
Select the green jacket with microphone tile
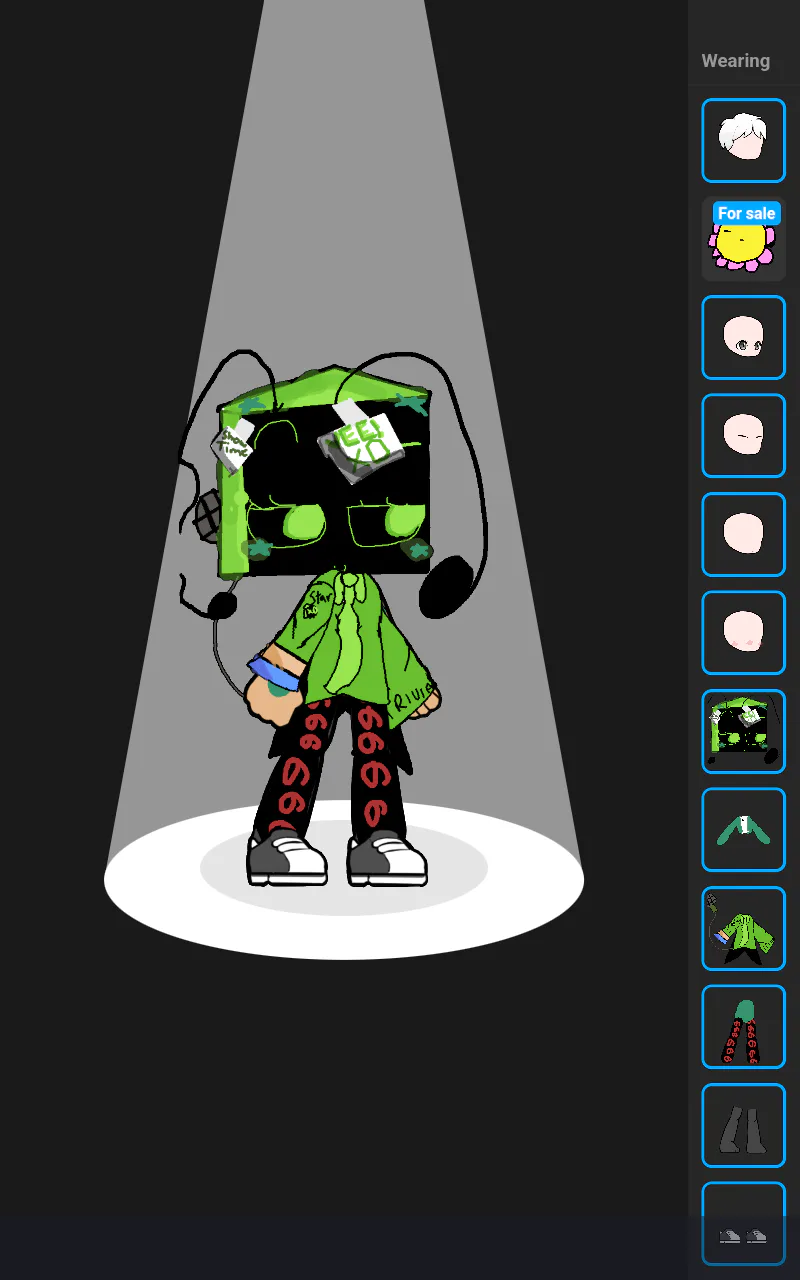coord(743,928)
